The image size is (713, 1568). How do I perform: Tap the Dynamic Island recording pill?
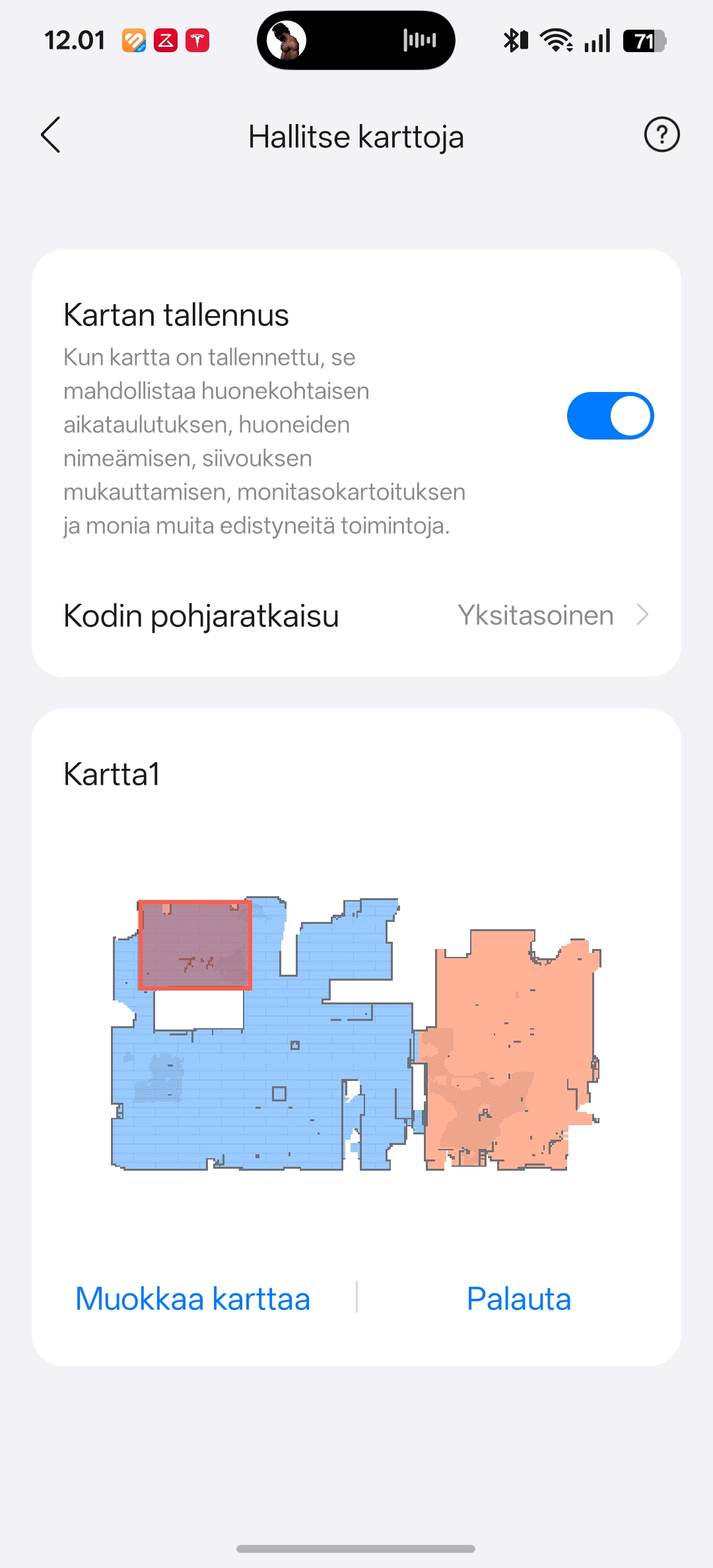tap(356, 40)
